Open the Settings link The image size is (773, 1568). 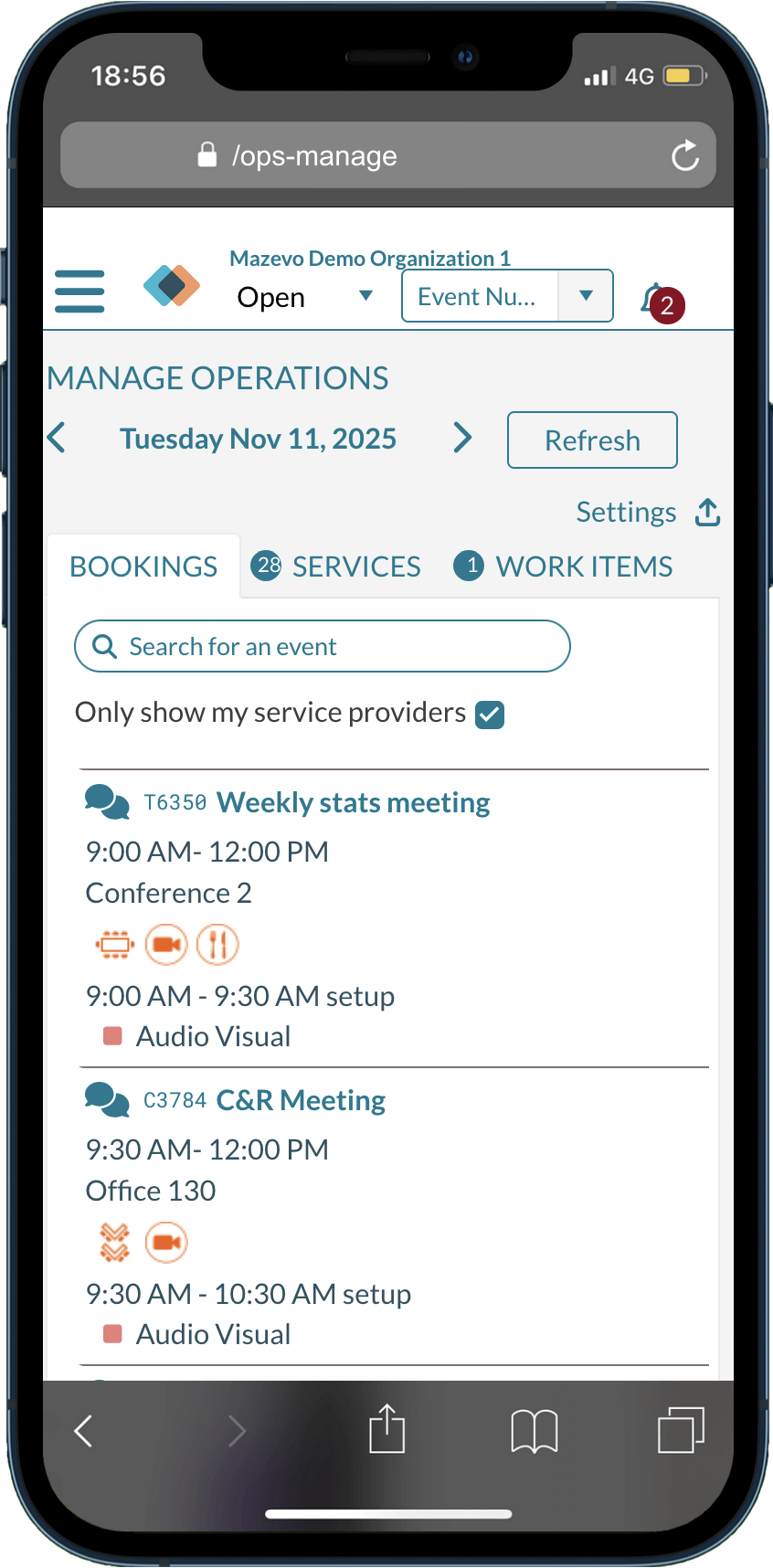point(626,513)
